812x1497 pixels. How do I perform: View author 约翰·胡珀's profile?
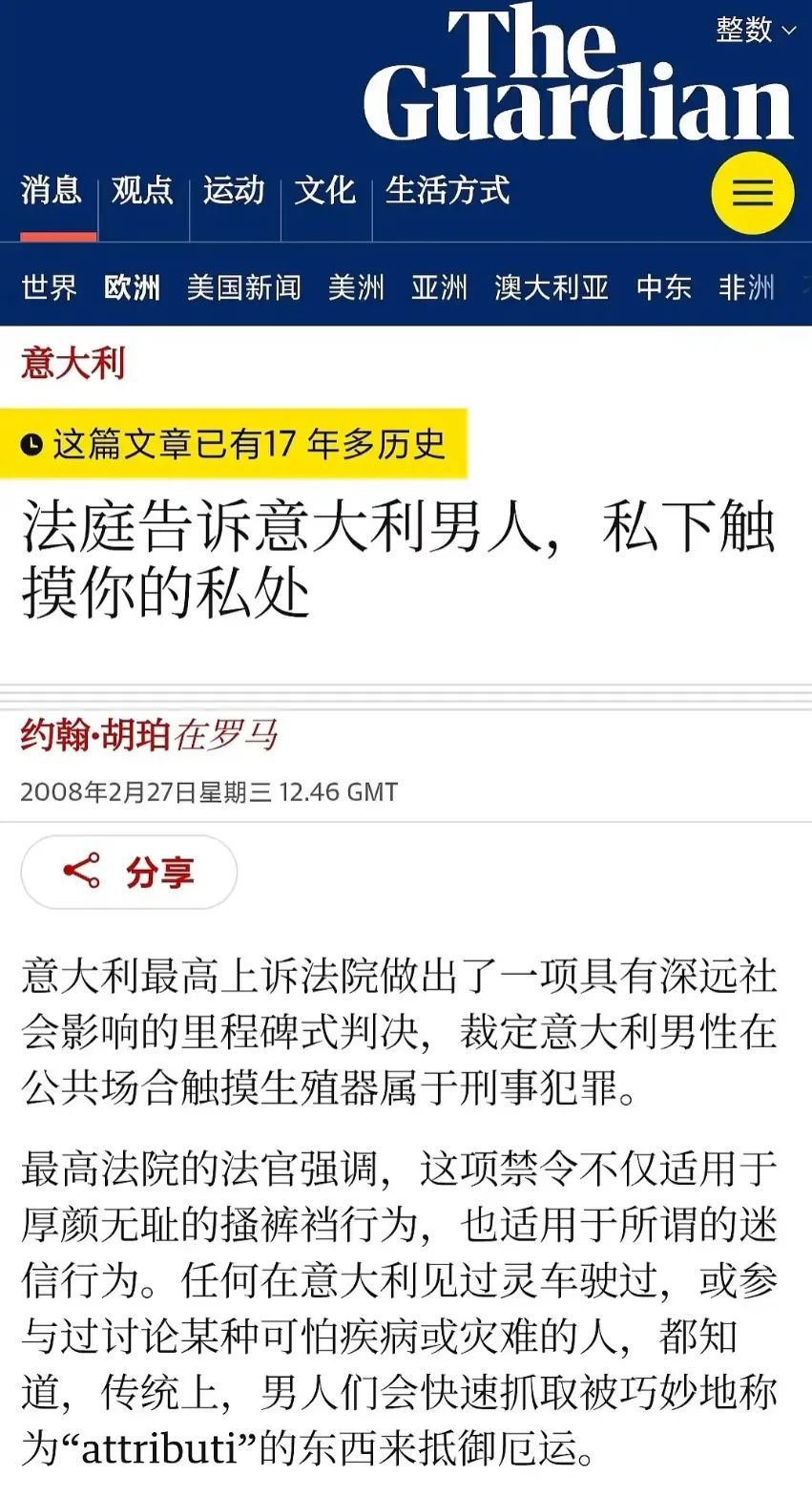(94, 734)
